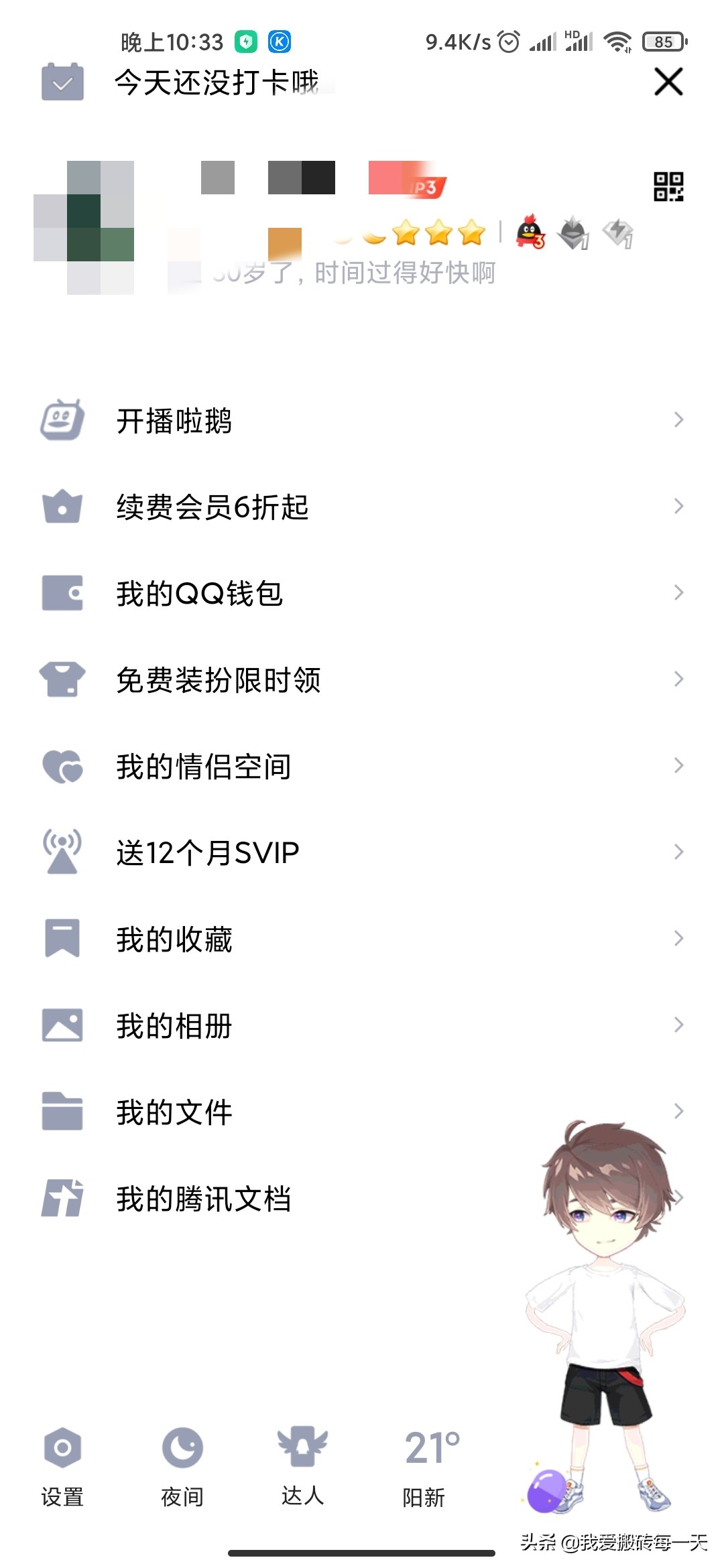Image resolution: width=724 pixels, height=1568 pixels.
Task: Expand 续费会员6折起 with chevron
Action: click(x=678, y=507)
